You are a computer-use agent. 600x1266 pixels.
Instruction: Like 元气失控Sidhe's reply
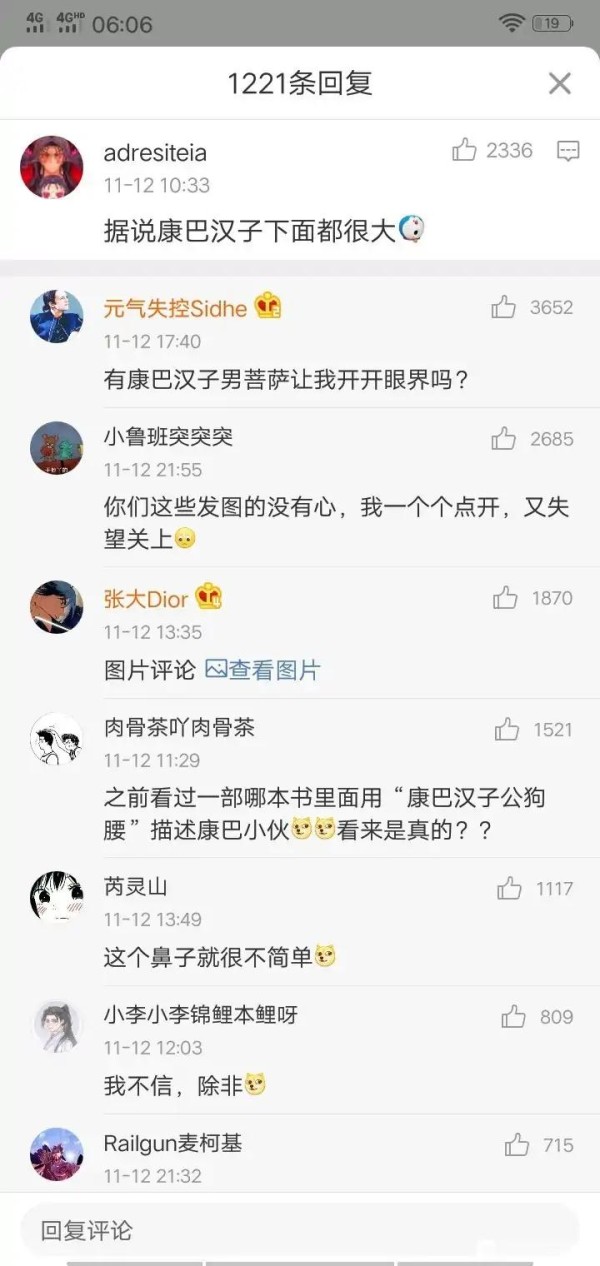click(x=504, y=307)
